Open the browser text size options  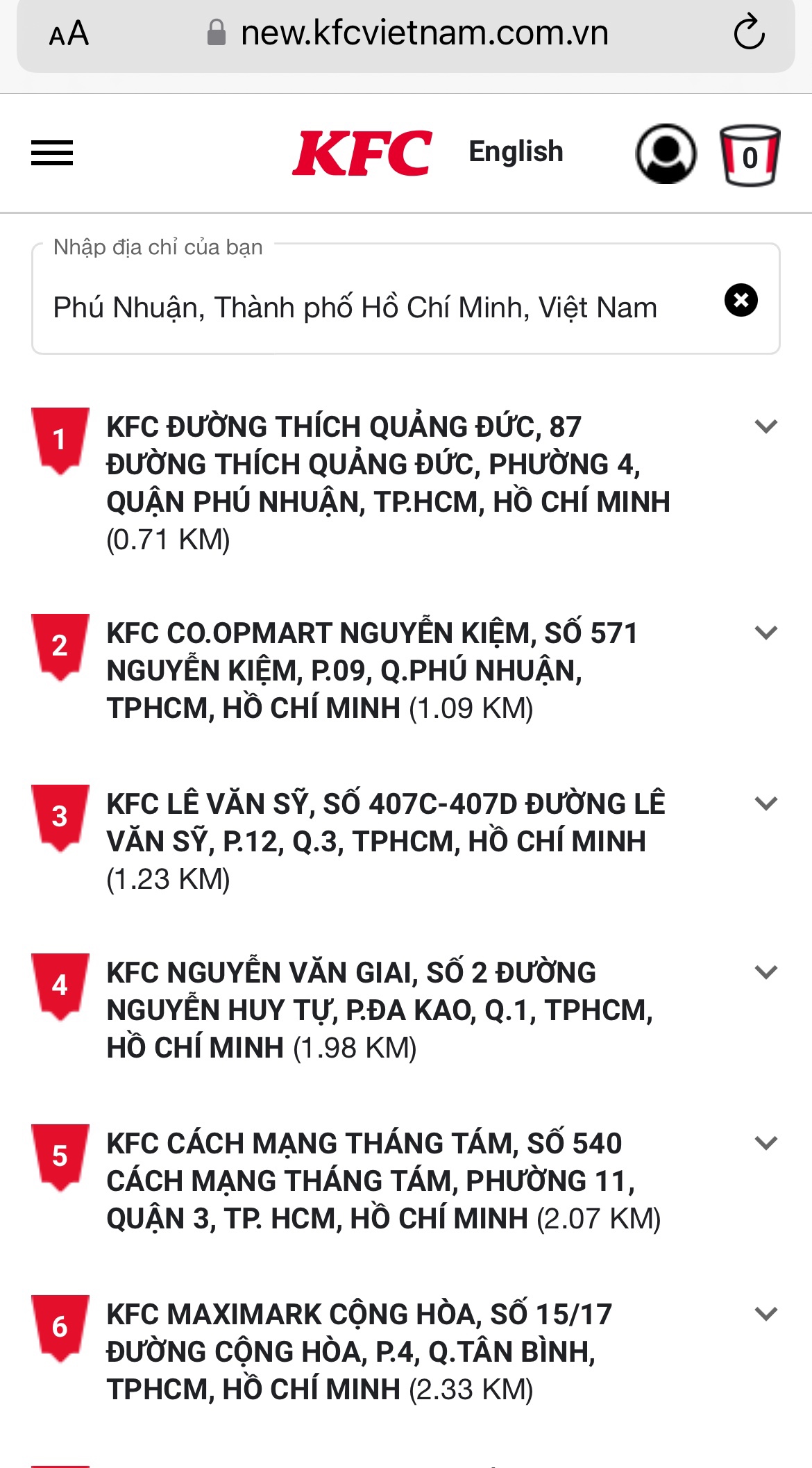(x=69, y=33)
